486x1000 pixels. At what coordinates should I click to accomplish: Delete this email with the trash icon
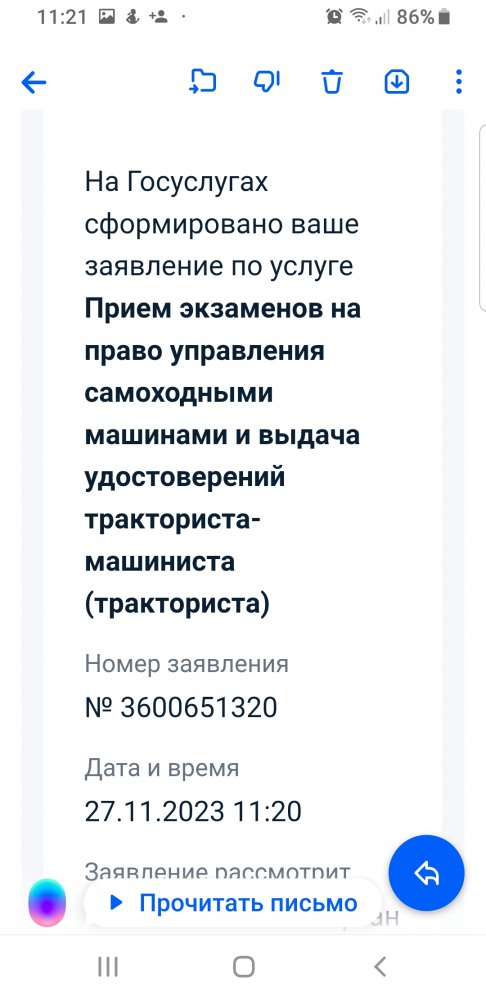[332, 82]
